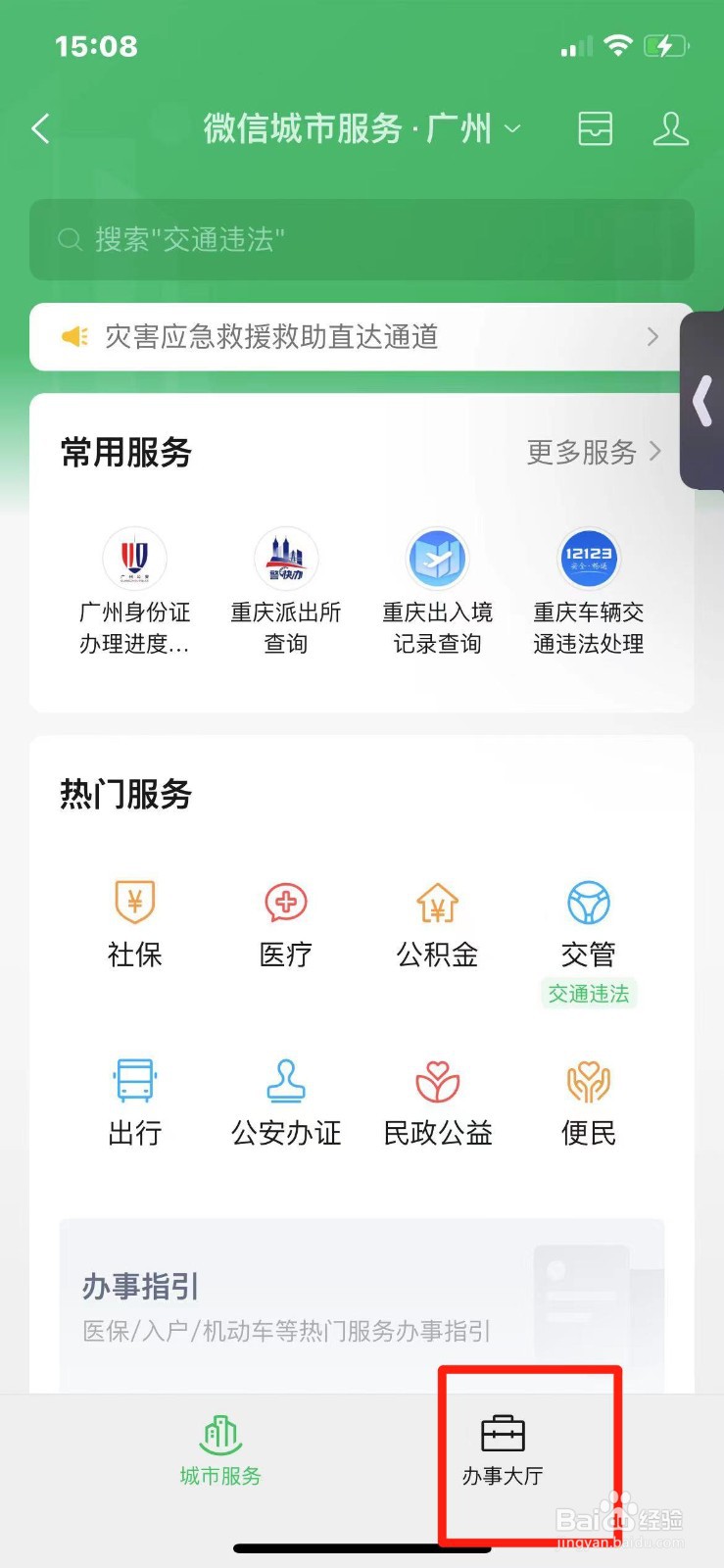The height and width of the screenshot is (1568, 724).
Task: View 更多服务 in common services
Action: (594, 452)
